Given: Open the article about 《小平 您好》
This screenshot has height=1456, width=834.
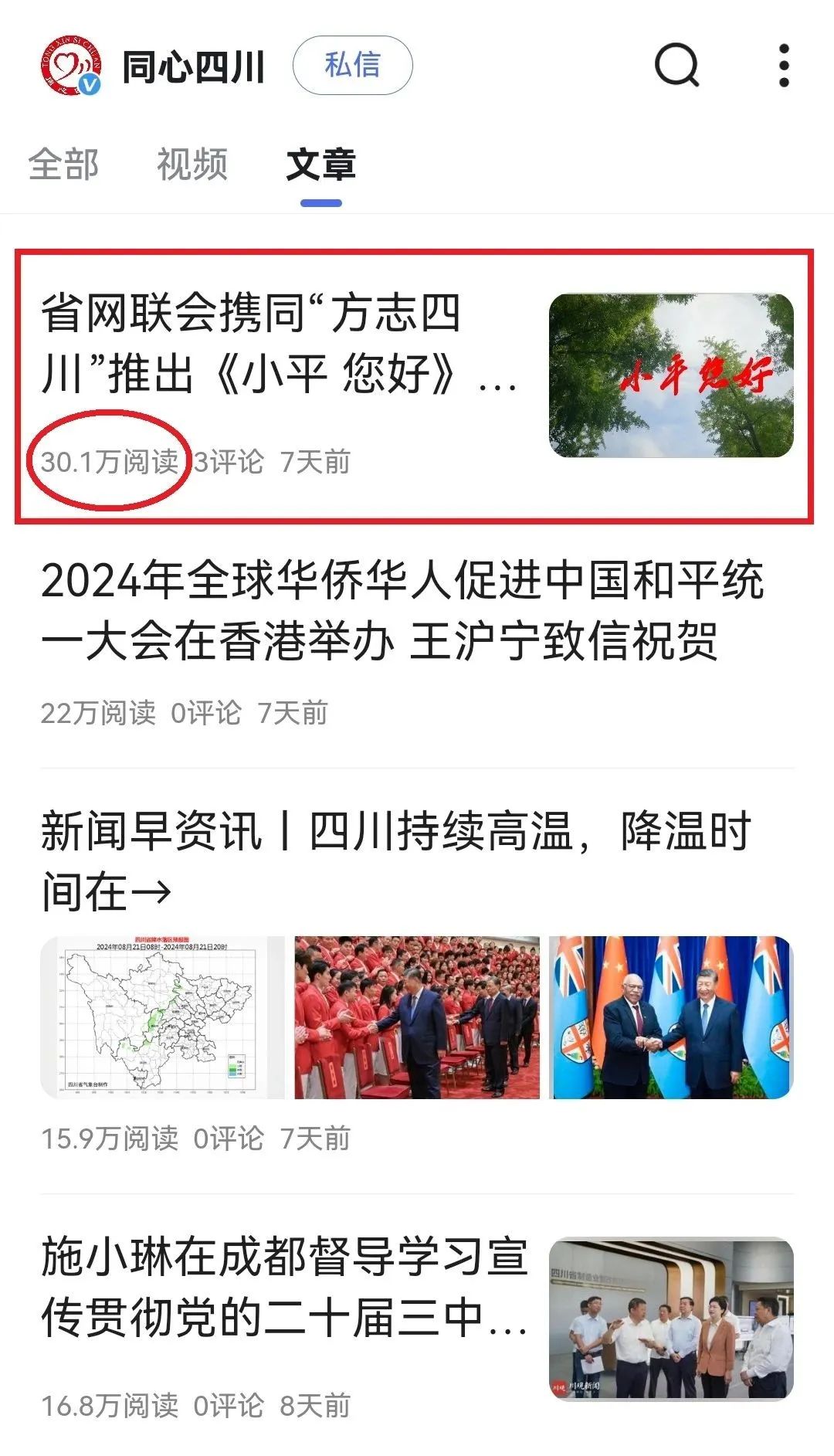Looking at the screenshot, I should click(278, 344).
